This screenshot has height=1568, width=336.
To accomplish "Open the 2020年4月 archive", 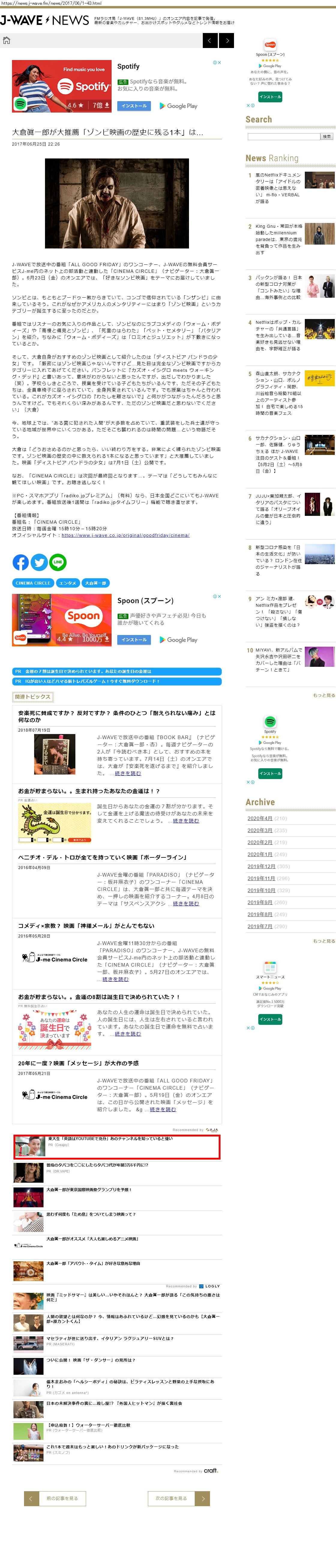I will (x=259, y=818).
